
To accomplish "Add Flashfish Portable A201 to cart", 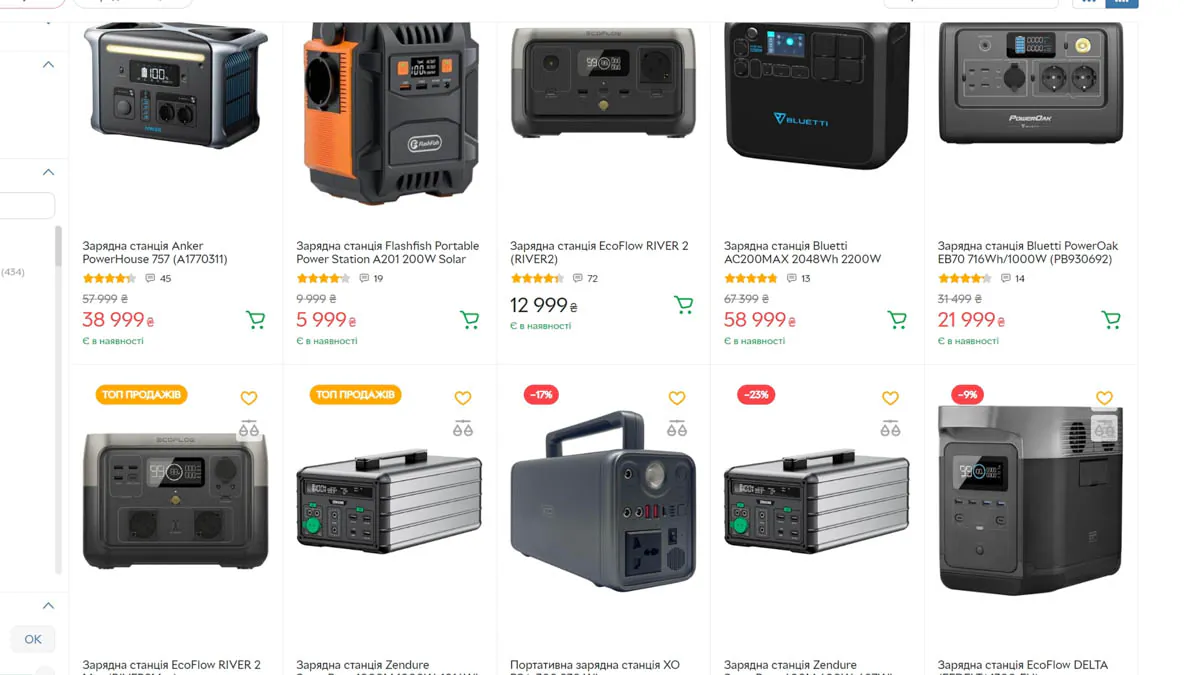I will point(469,320).
